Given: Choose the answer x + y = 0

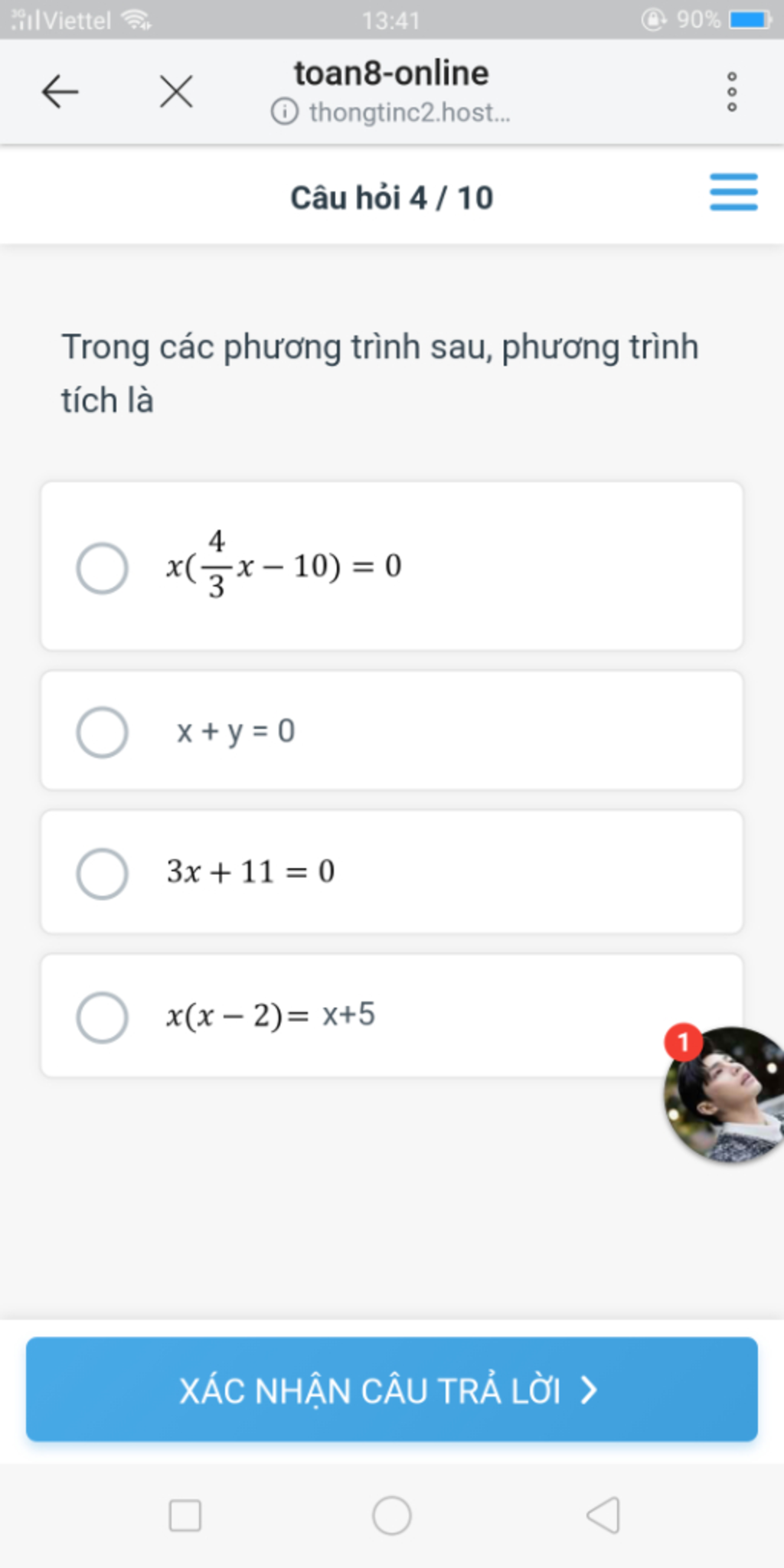Looking at the screenshot, I should tap(103, 732).
